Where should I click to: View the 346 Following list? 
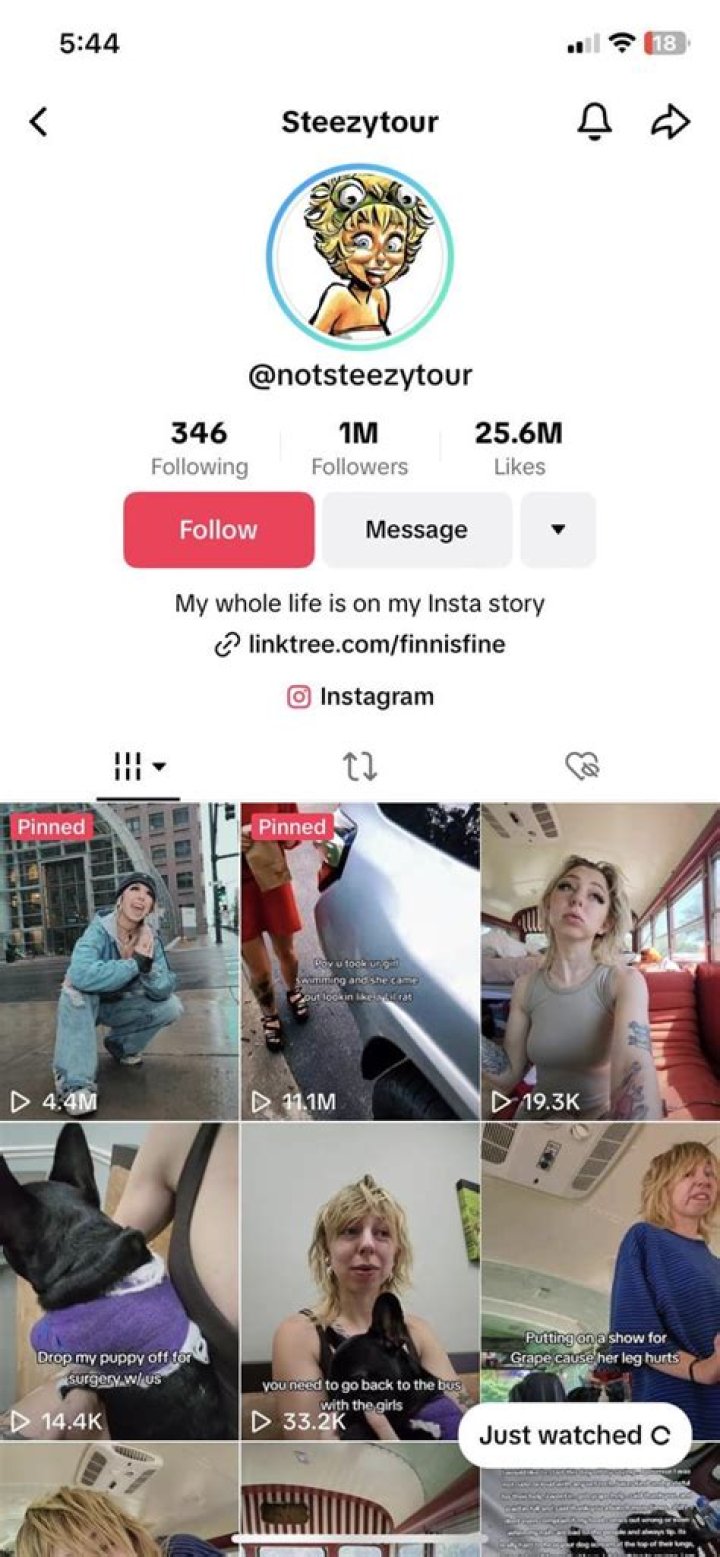(199, 447)
